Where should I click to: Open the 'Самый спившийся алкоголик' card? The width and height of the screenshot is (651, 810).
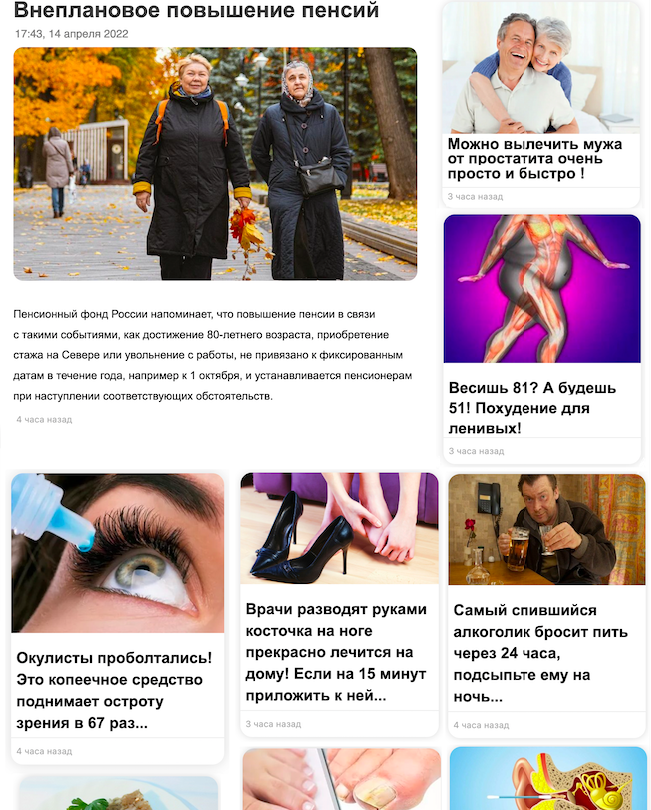coord(546,600)
